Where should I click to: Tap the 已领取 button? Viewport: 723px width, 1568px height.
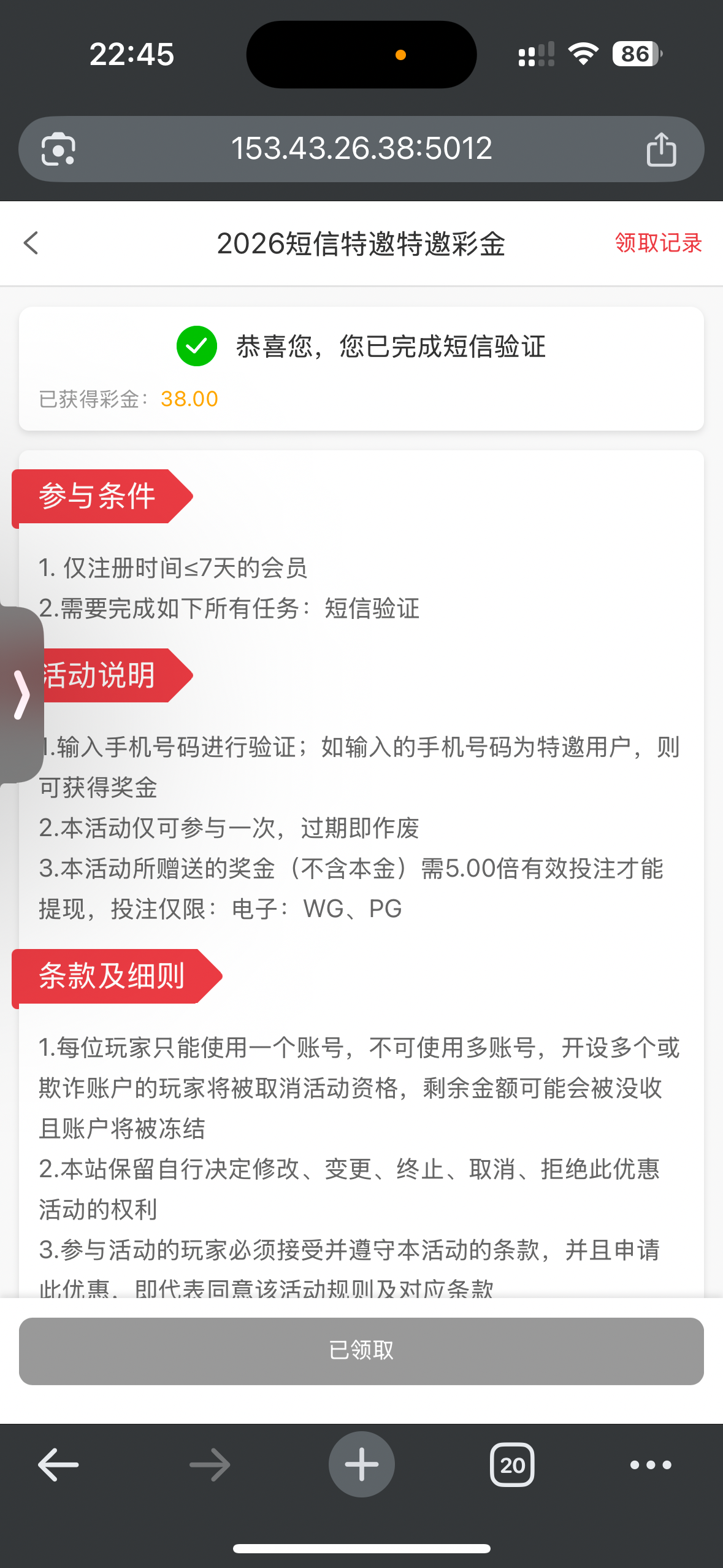tap(361, 1350)
